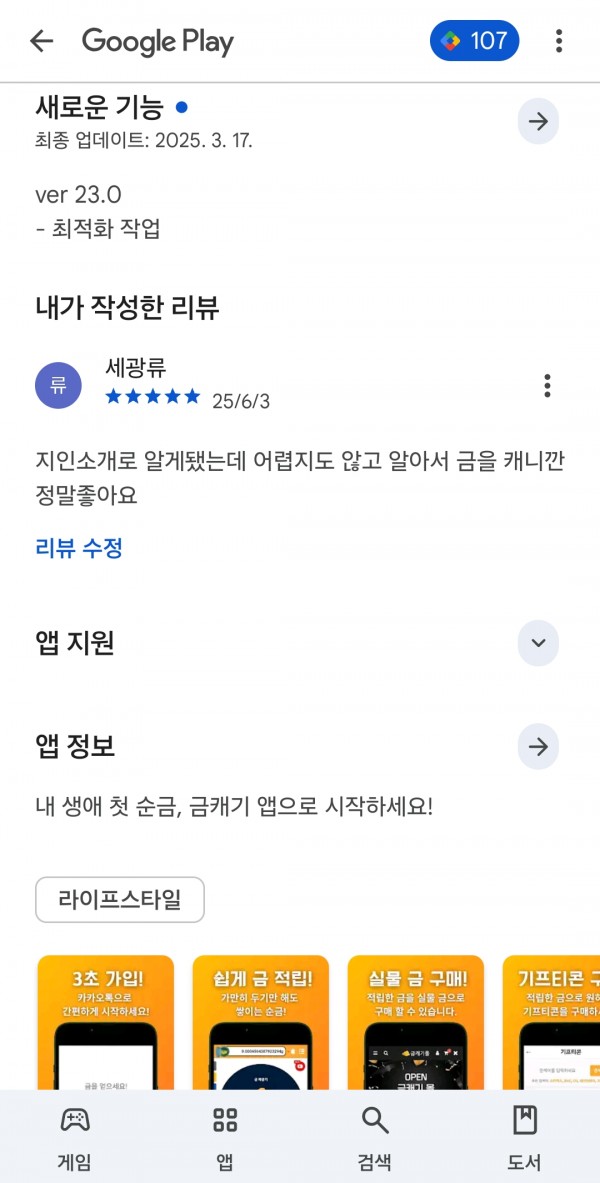600x1183 pixels.
Task: Open the 새로운 기능 details arrow
Action: point(538,121)
